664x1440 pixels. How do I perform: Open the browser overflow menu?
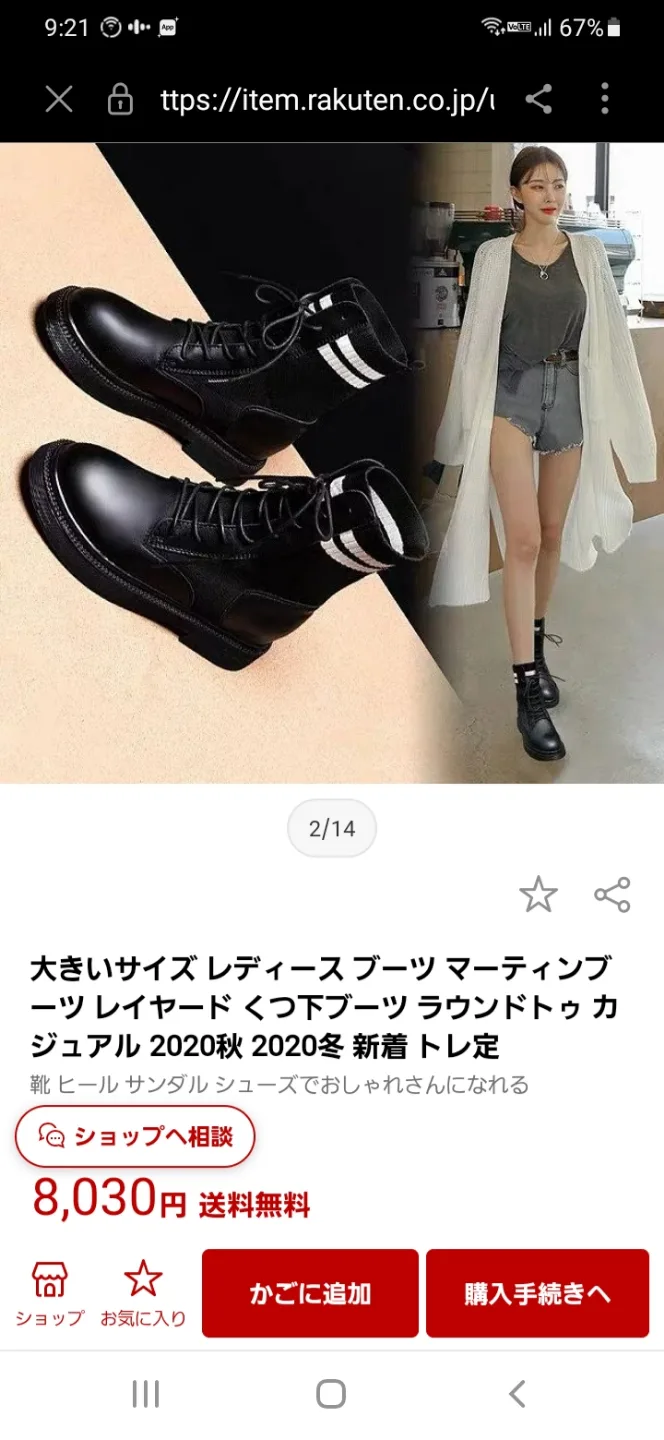point(605,99)
